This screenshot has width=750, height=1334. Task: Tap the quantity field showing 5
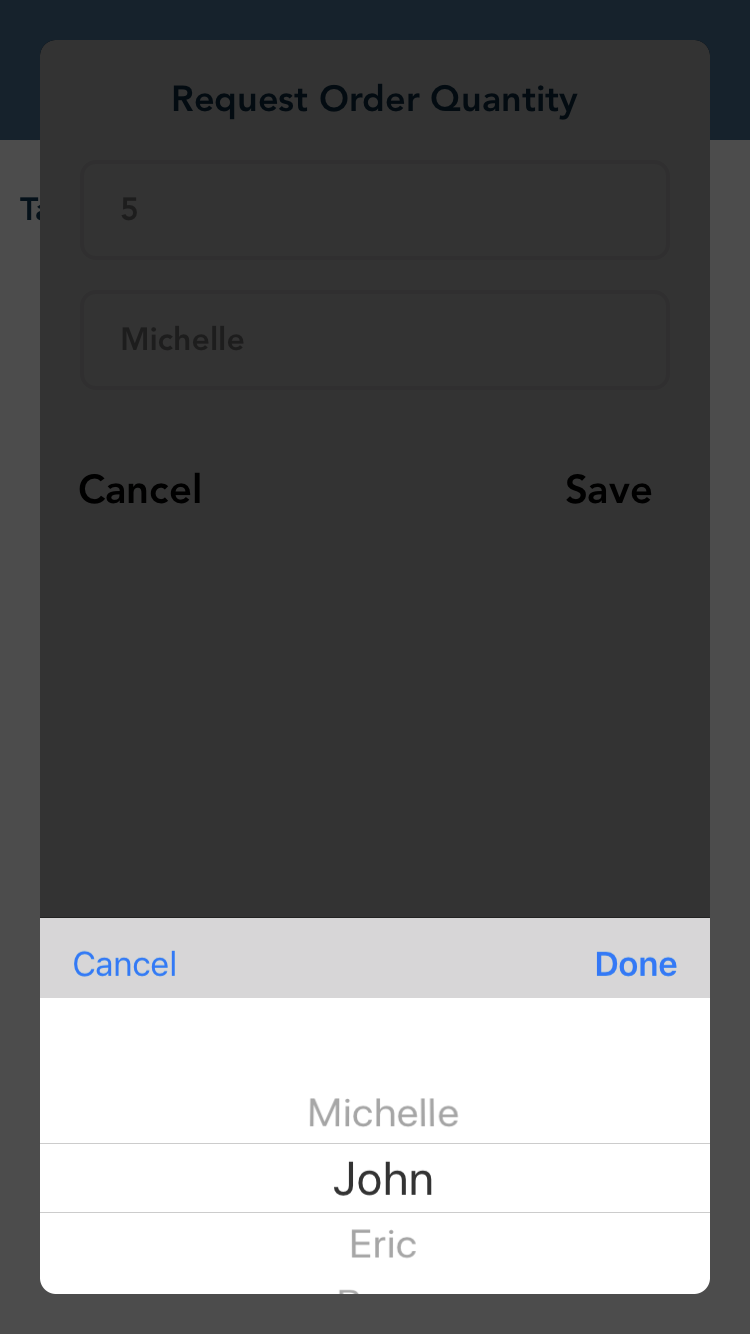[x=374, y=210]
